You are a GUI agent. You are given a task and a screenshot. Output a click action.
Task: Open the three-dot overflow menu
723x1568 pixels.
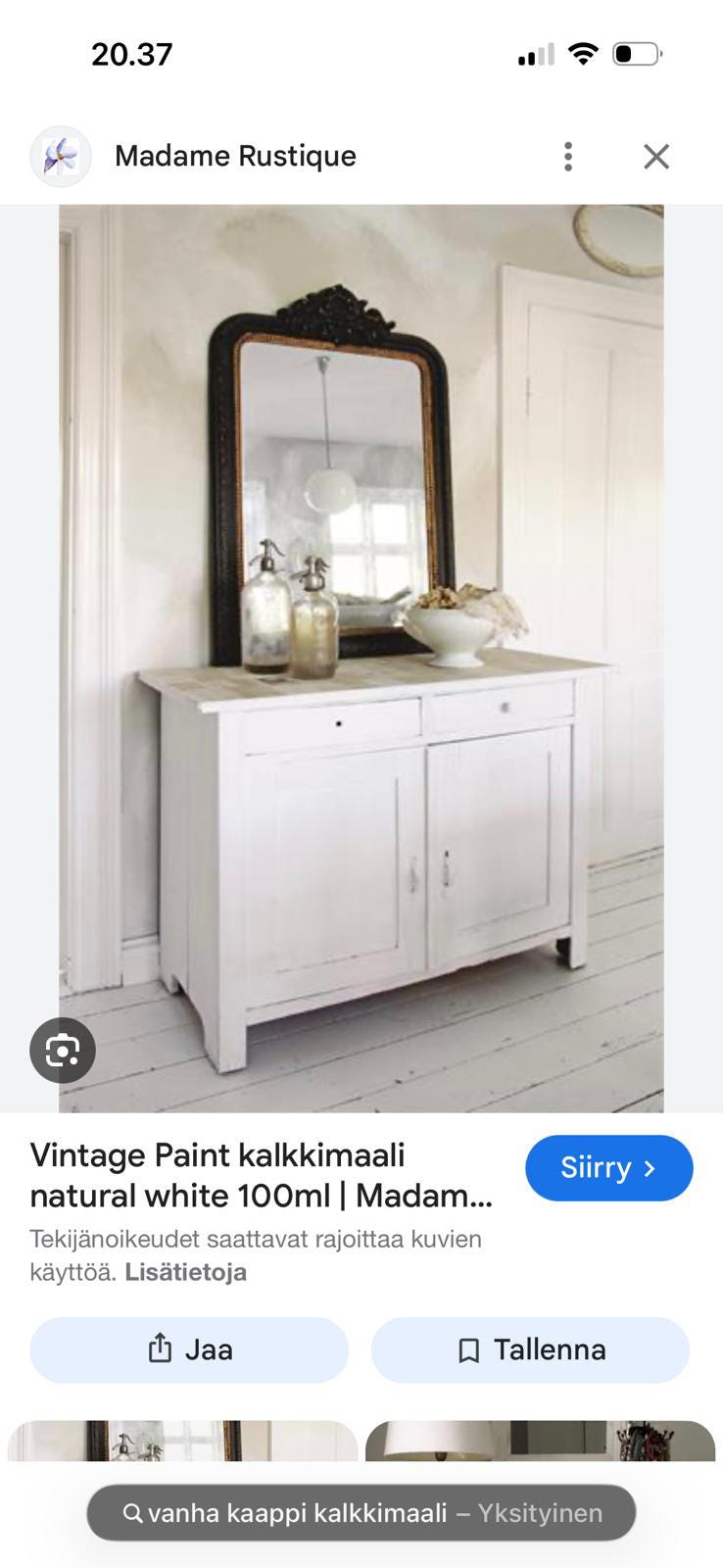[568, 157]
